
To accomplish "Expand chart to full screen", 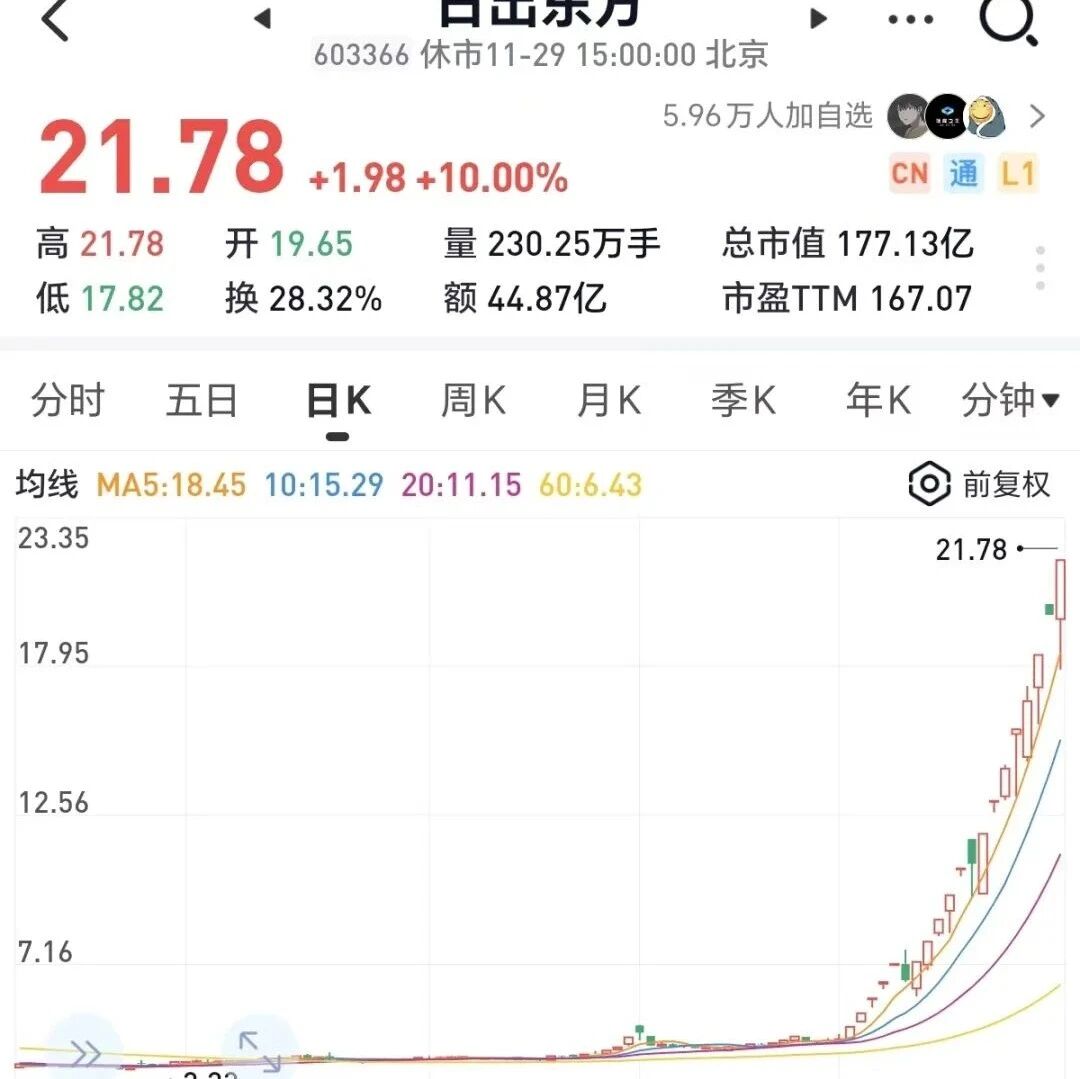I will 259,1051.
